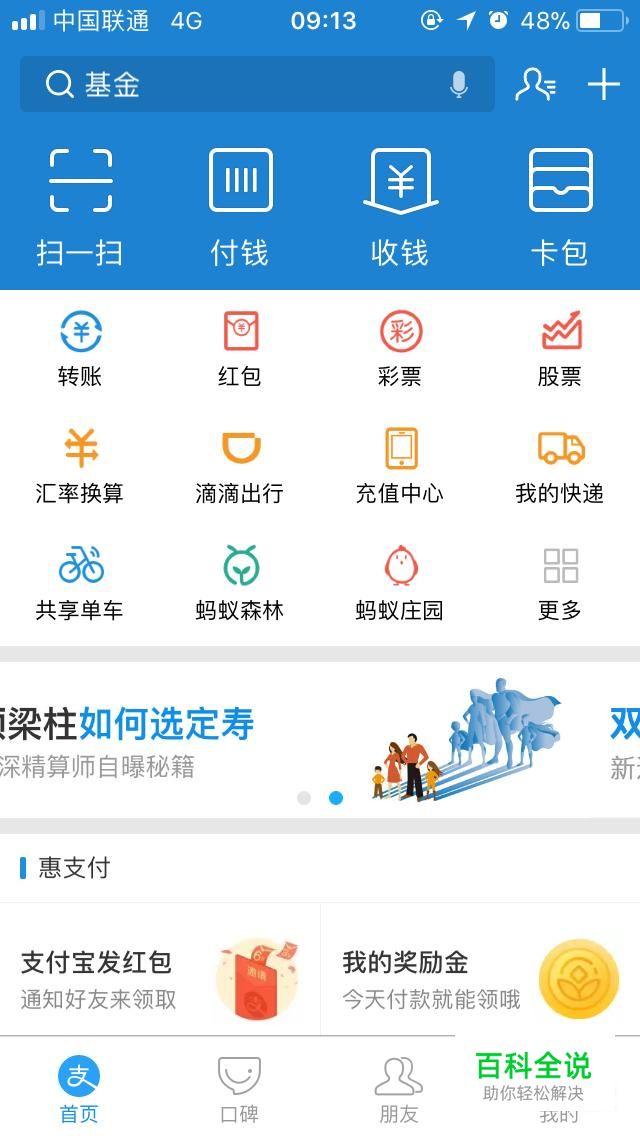Open 我的快递 express tracking
This screenshot has height=1136, width=640.
click(560, 465)
